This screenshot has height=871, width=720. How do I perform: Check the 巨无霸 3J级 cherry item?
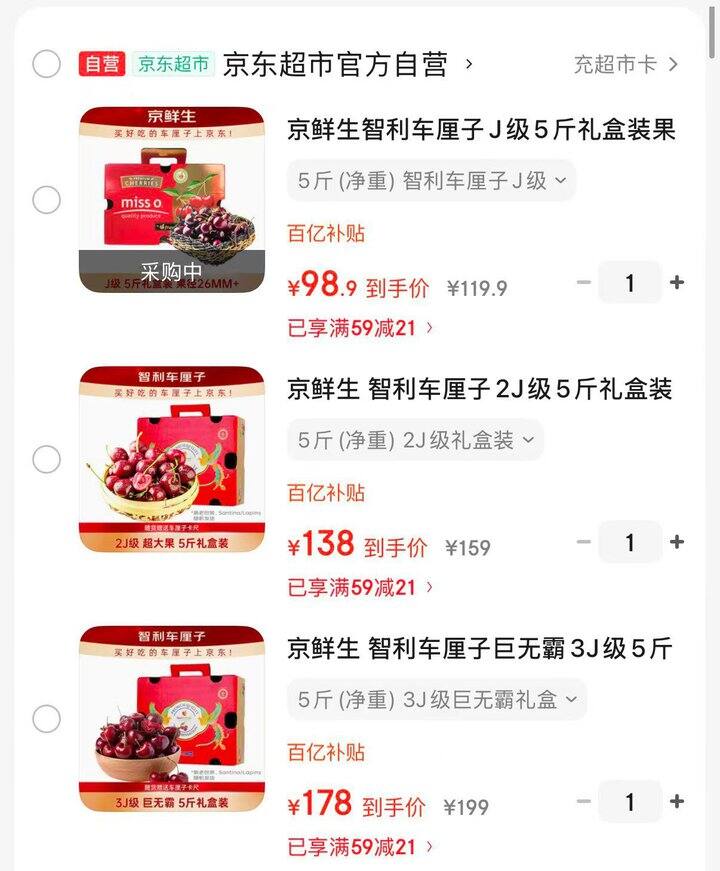pyautogui.click(x=46, y=719)
